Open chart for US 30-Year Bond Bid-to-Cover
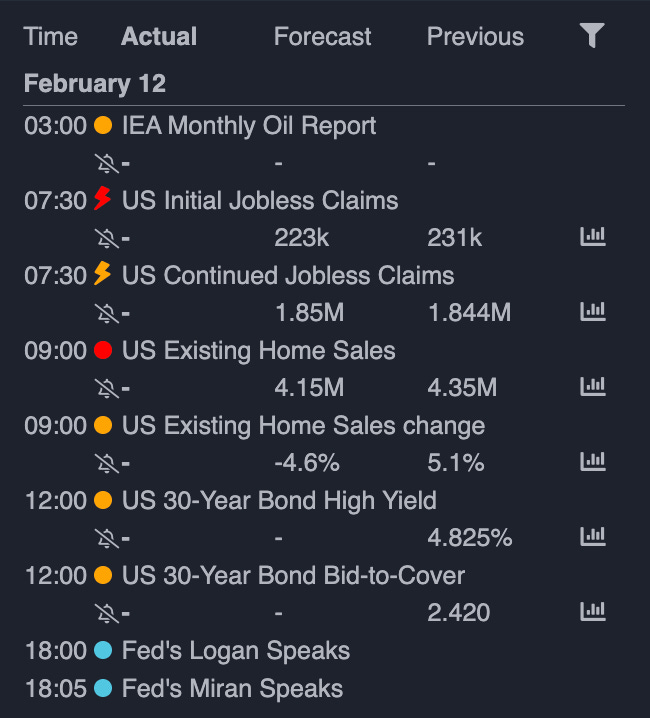 [593, 612]
